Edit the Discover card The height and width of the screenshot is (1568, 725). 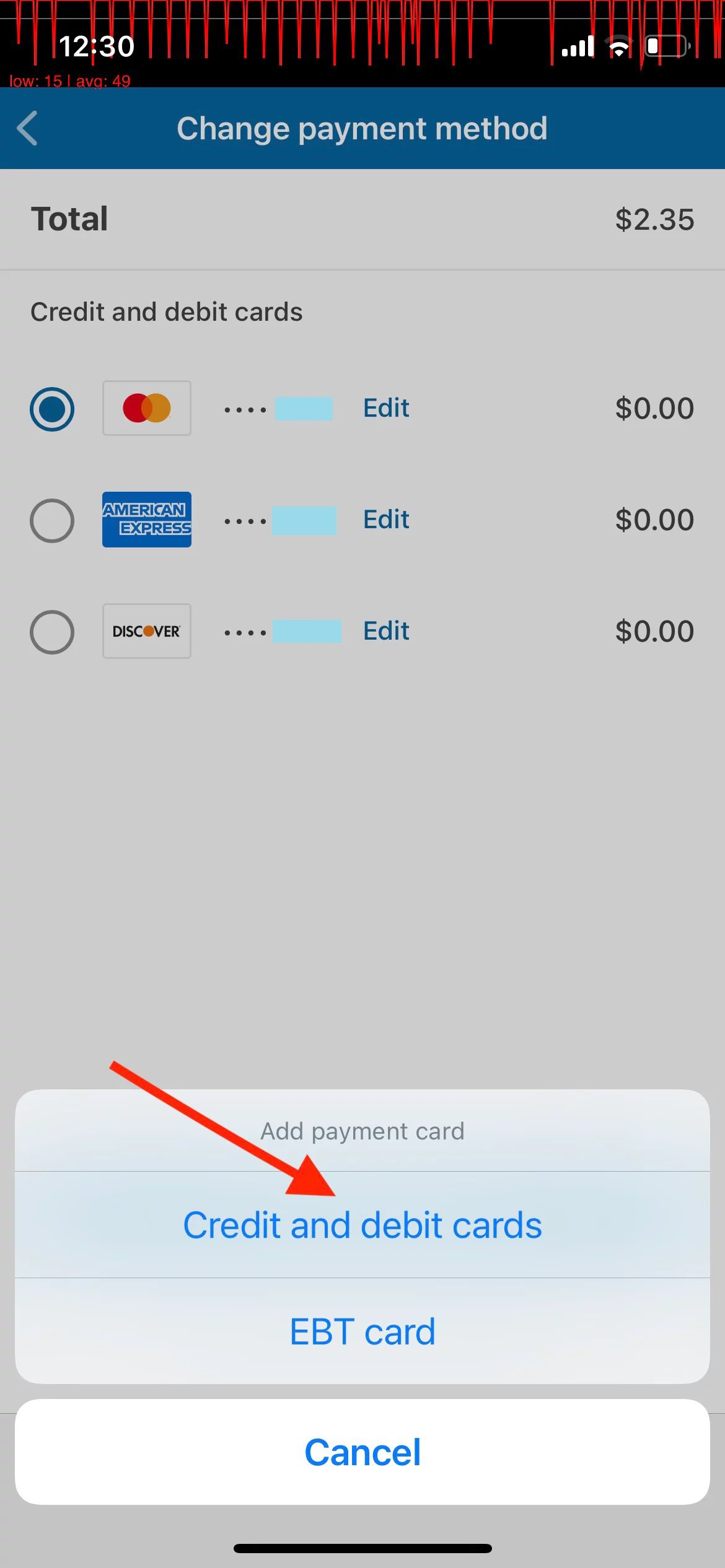386,631
